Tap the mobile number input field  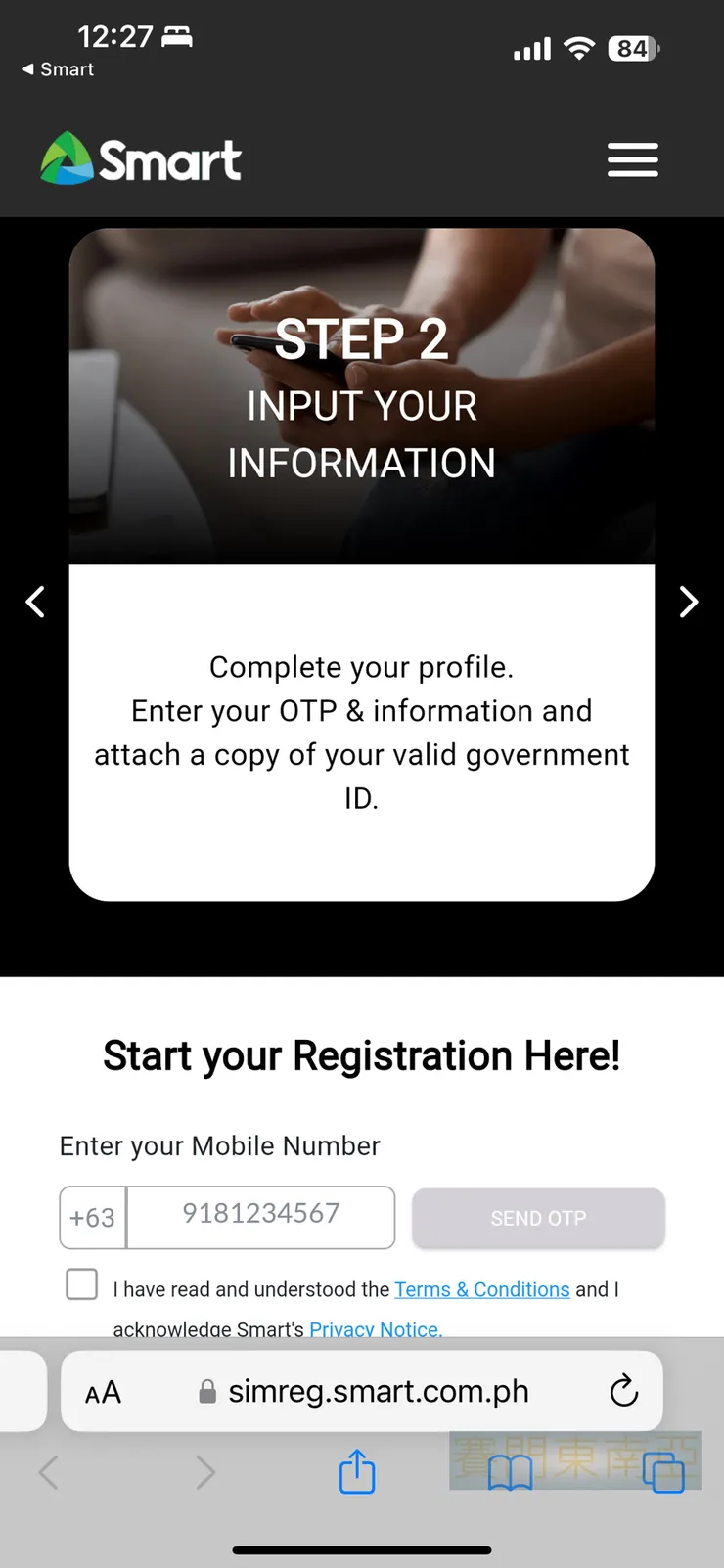260,1217
